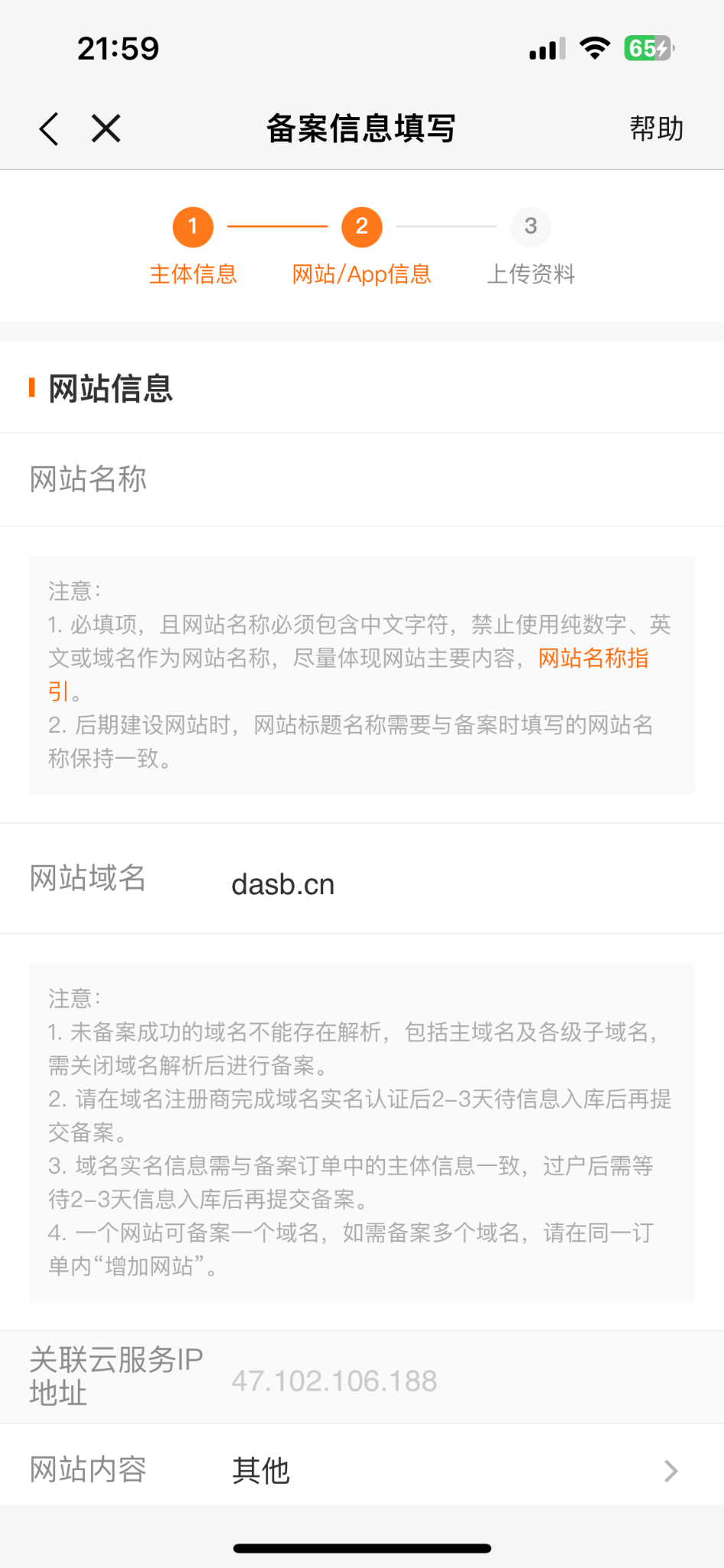This screenshot has width=724, height=1568.
Task: Close the filing form page
Action: [106, 129]
